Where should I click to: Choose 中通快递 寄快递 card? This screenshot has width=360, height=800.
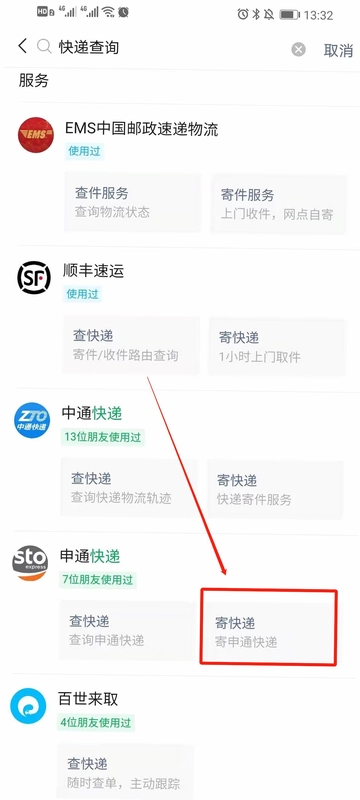[275, 489]
